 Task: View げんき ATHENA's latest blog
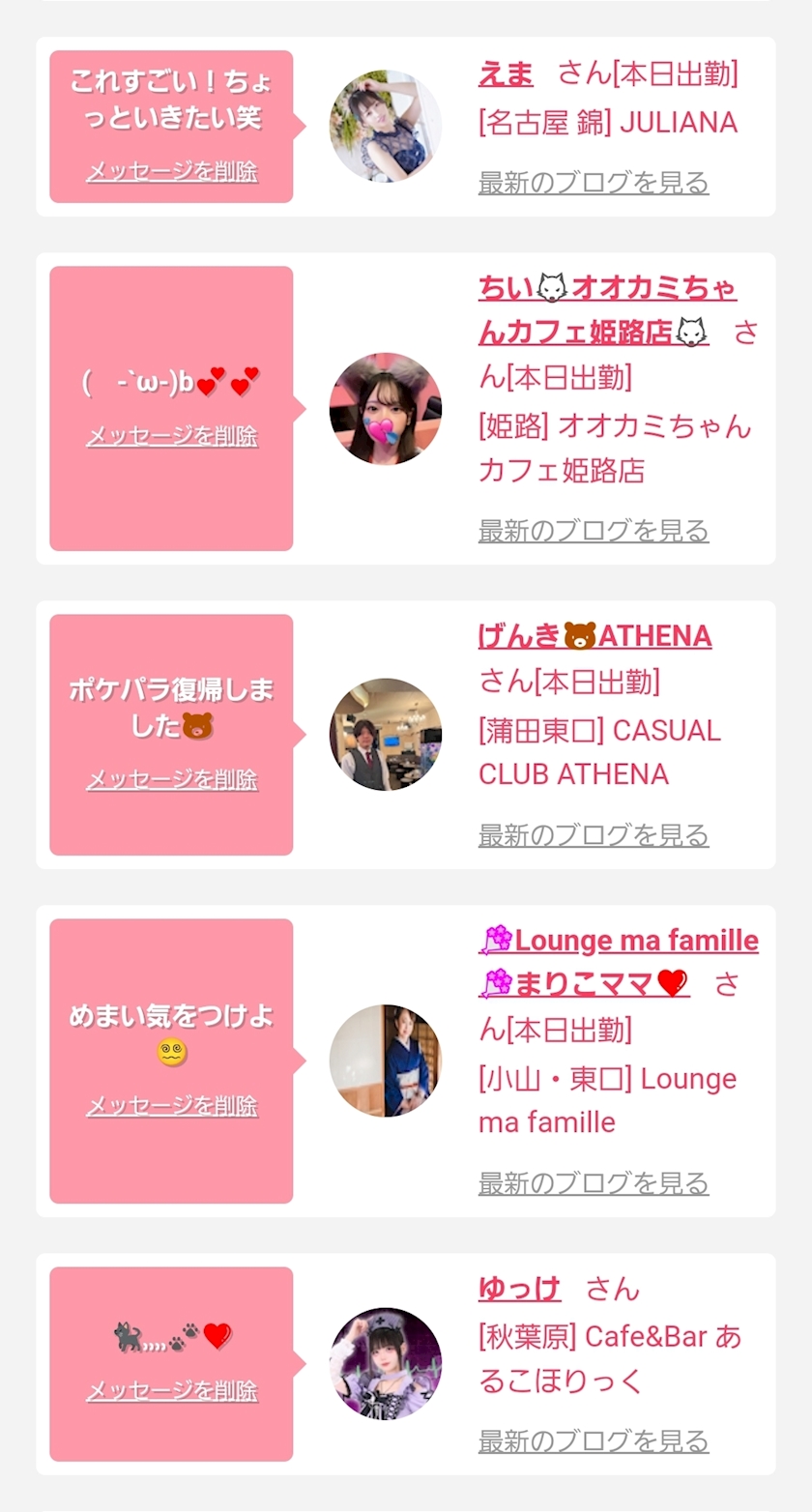point(594,835)
